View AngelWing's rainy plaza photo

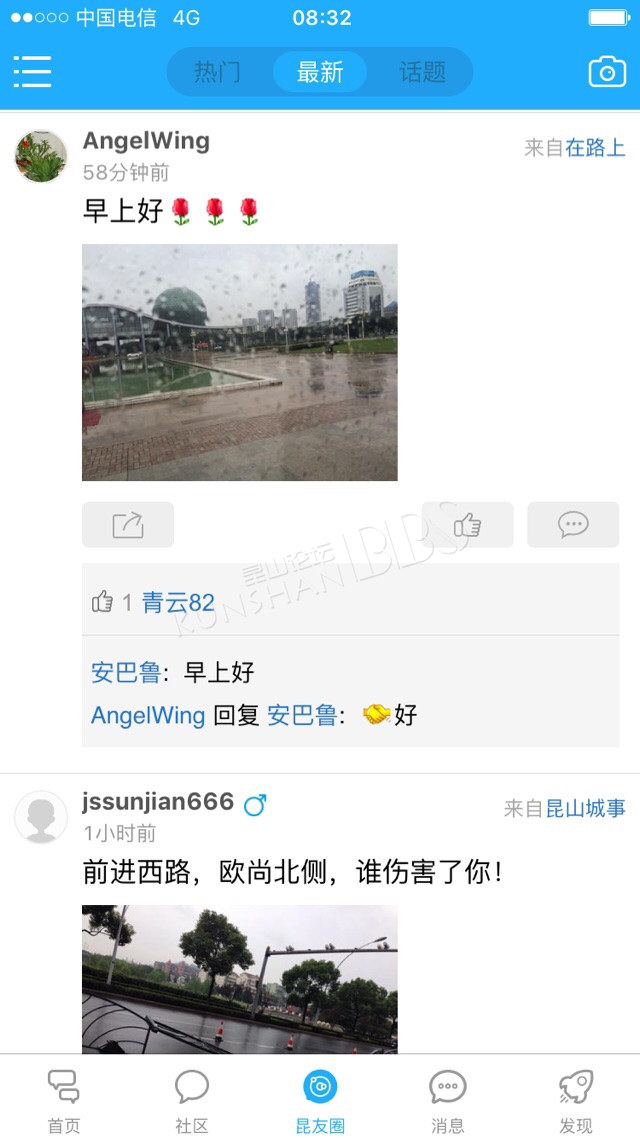click(x=239, y=362)
